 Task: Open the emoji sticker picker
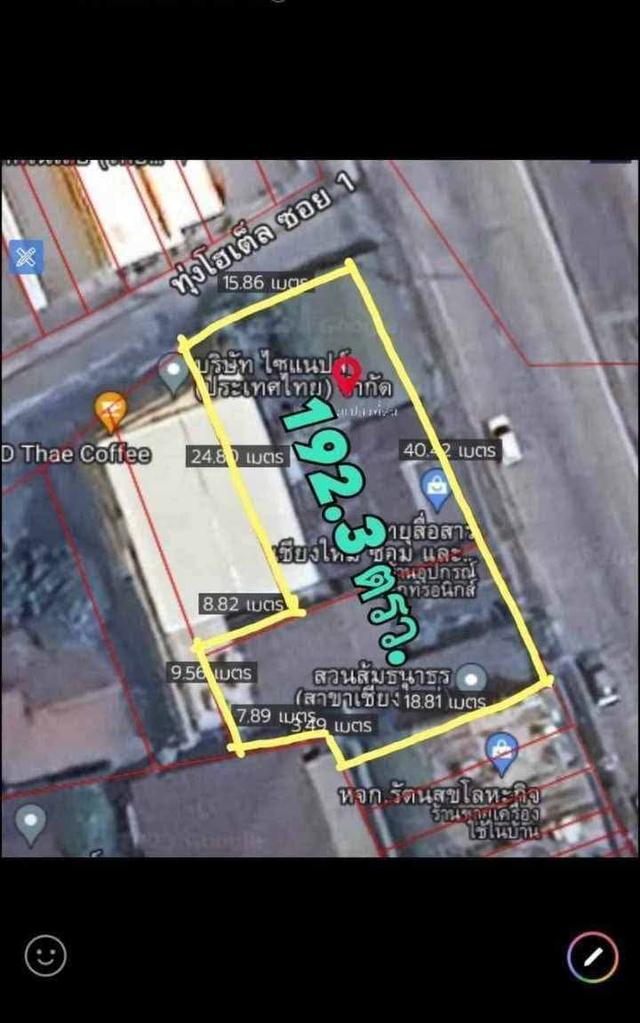45,956
